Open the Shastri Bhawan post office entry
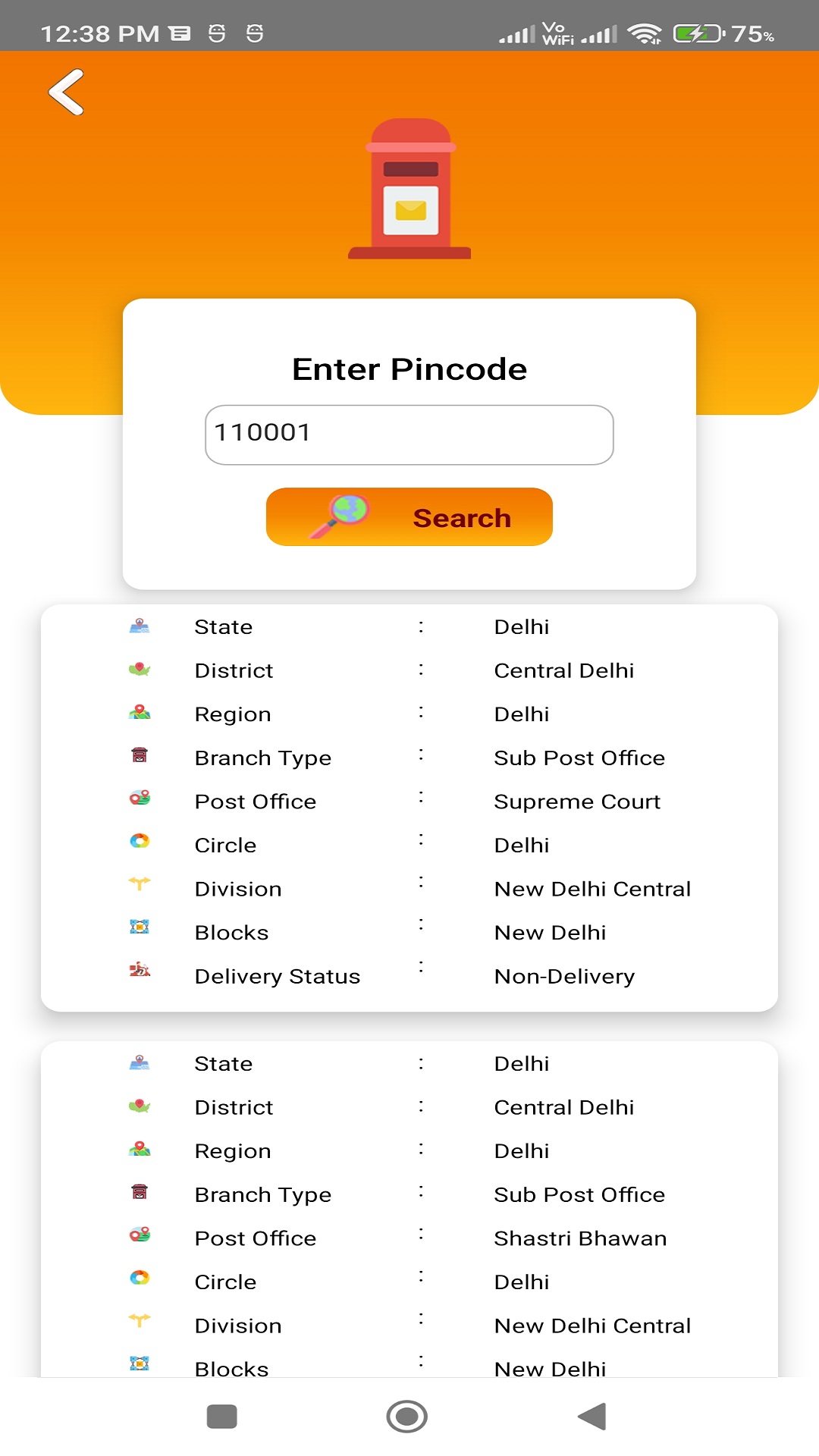Image resolution: width=819 pixels, height=1456 pixels. [580, 1238]
